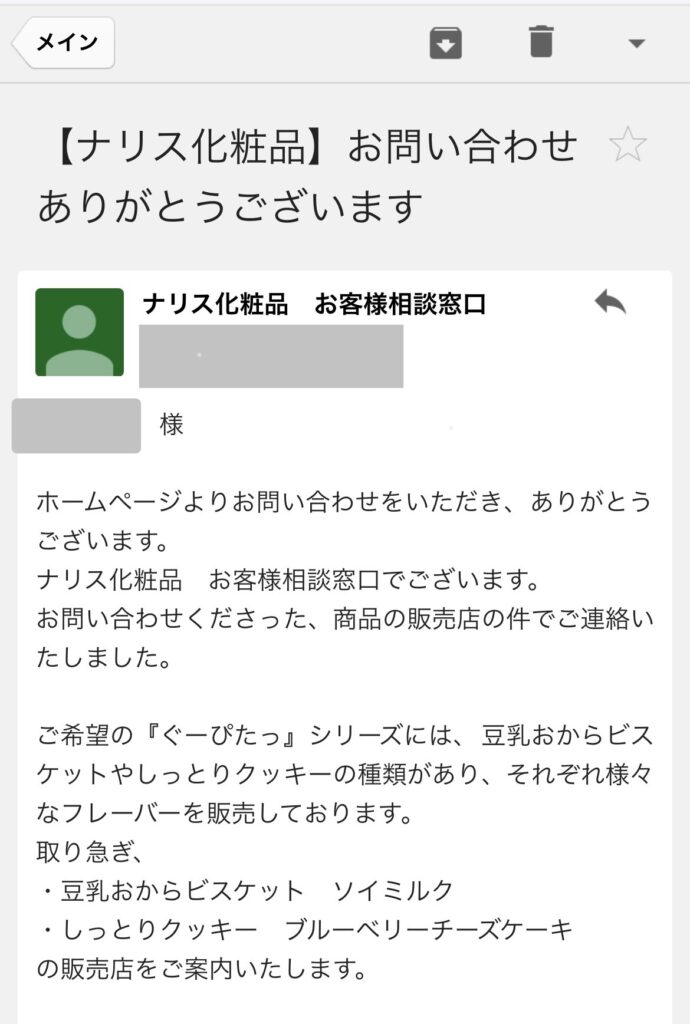The width and height of the screenshot is (690, 1024).
Task: Archive this email
Action: pyautogui.click(x=445, y=43)
